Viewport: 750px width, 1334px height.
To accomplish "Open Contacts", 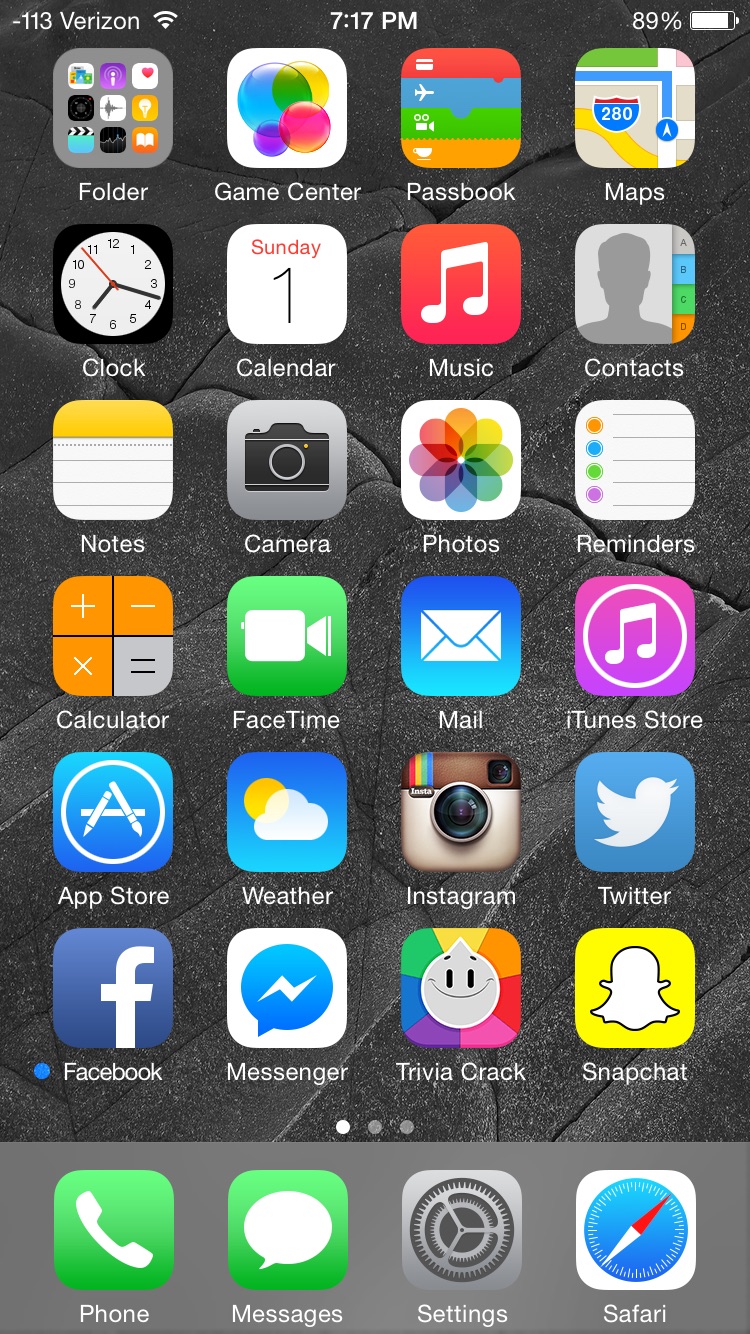I will 635,284.
